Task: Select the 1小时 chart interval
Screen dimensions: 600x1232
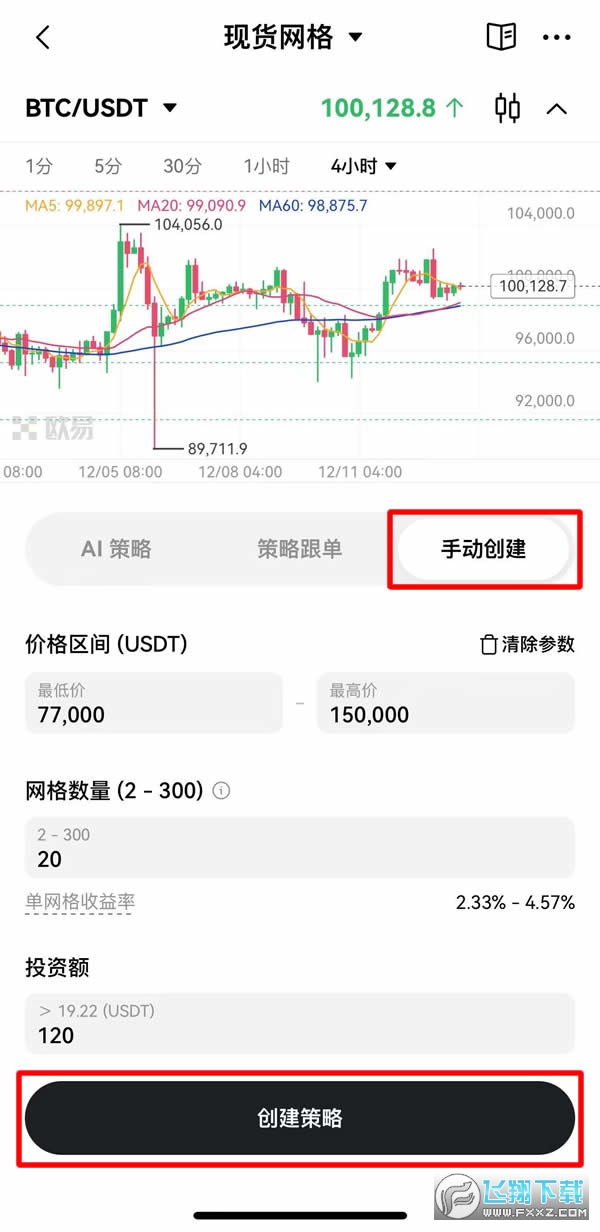Action: tap(266, 166)
